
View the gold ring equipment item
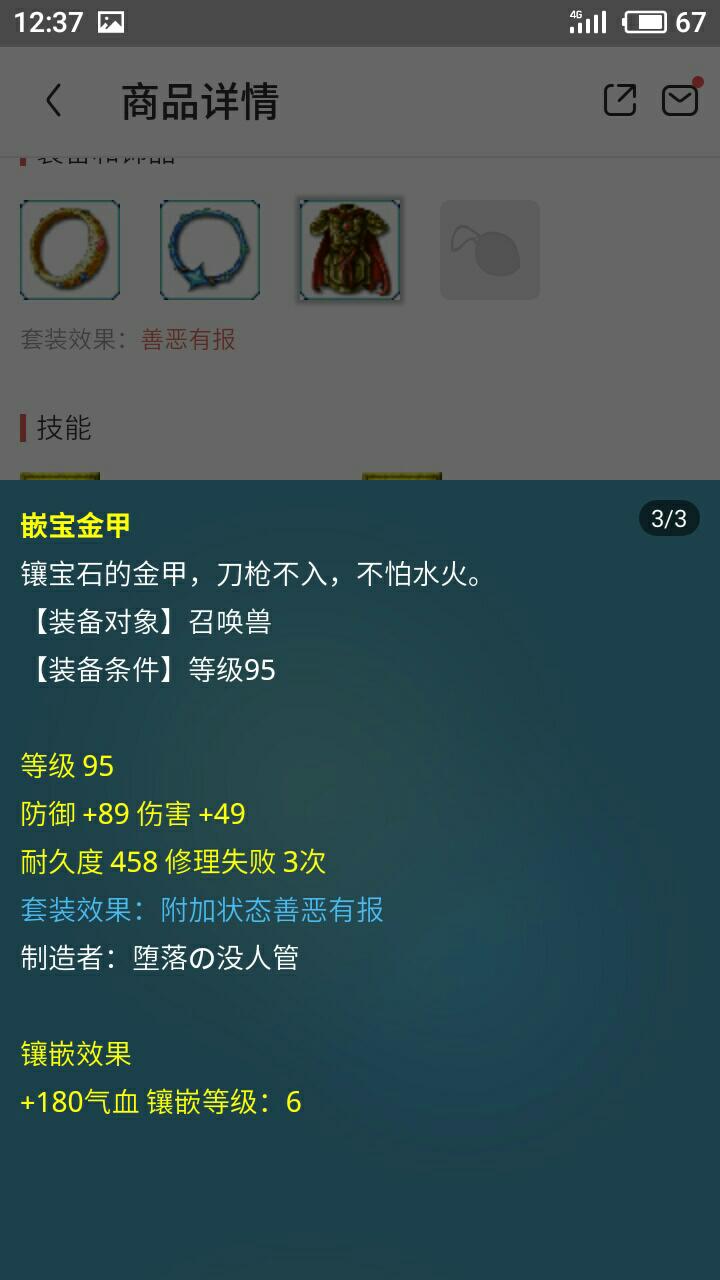(70, 250)
